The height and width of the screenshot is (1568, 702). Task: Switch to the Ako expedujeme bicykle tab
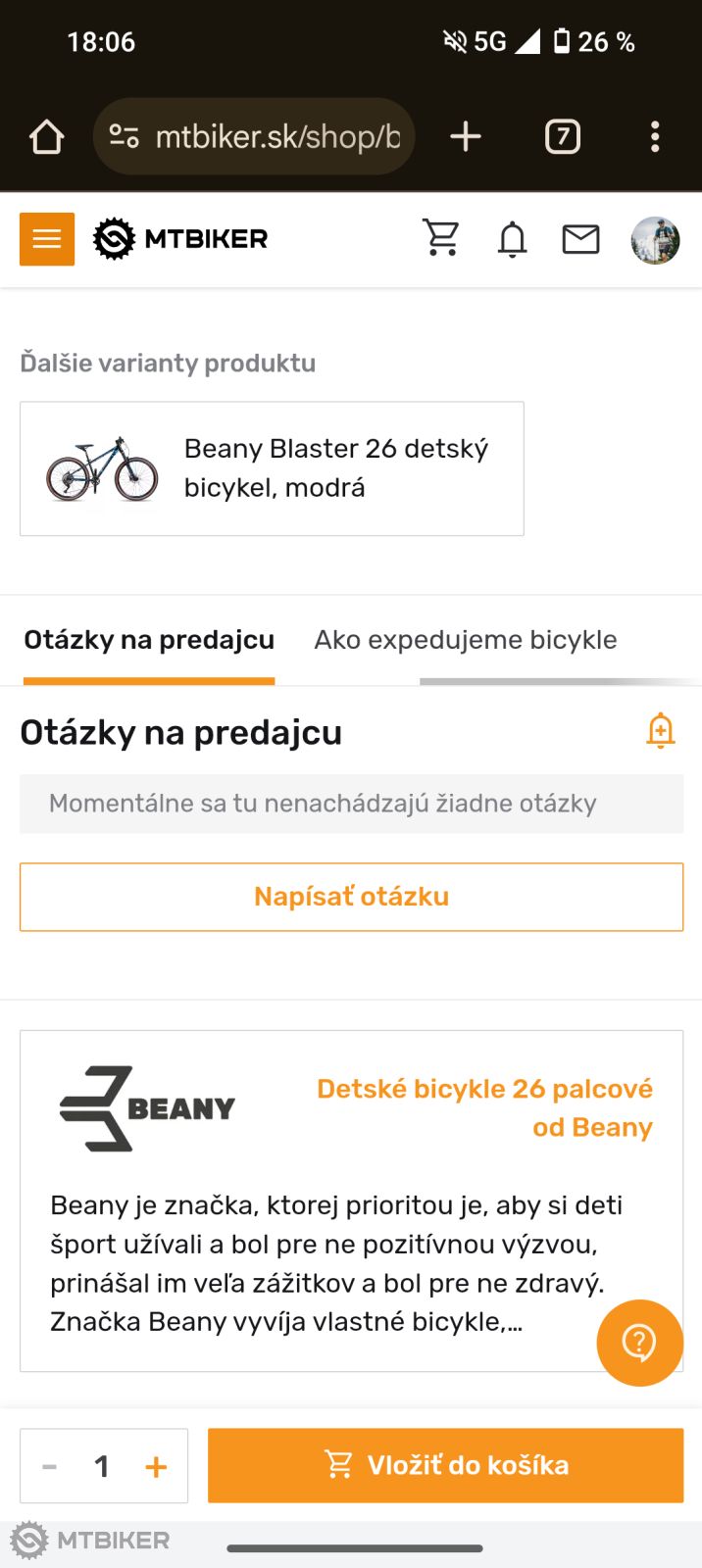465,640
